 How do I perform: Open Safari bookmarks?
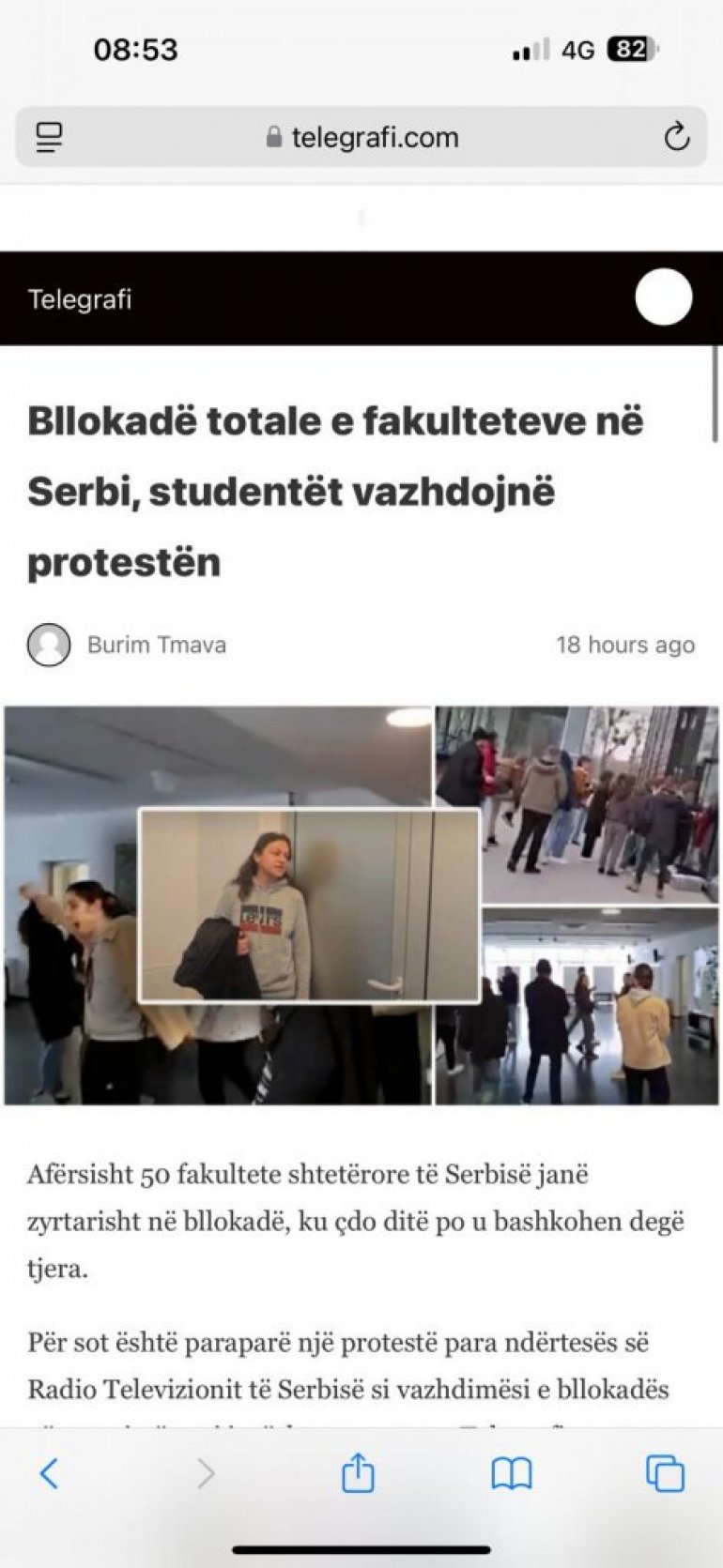coord(511,1473)
